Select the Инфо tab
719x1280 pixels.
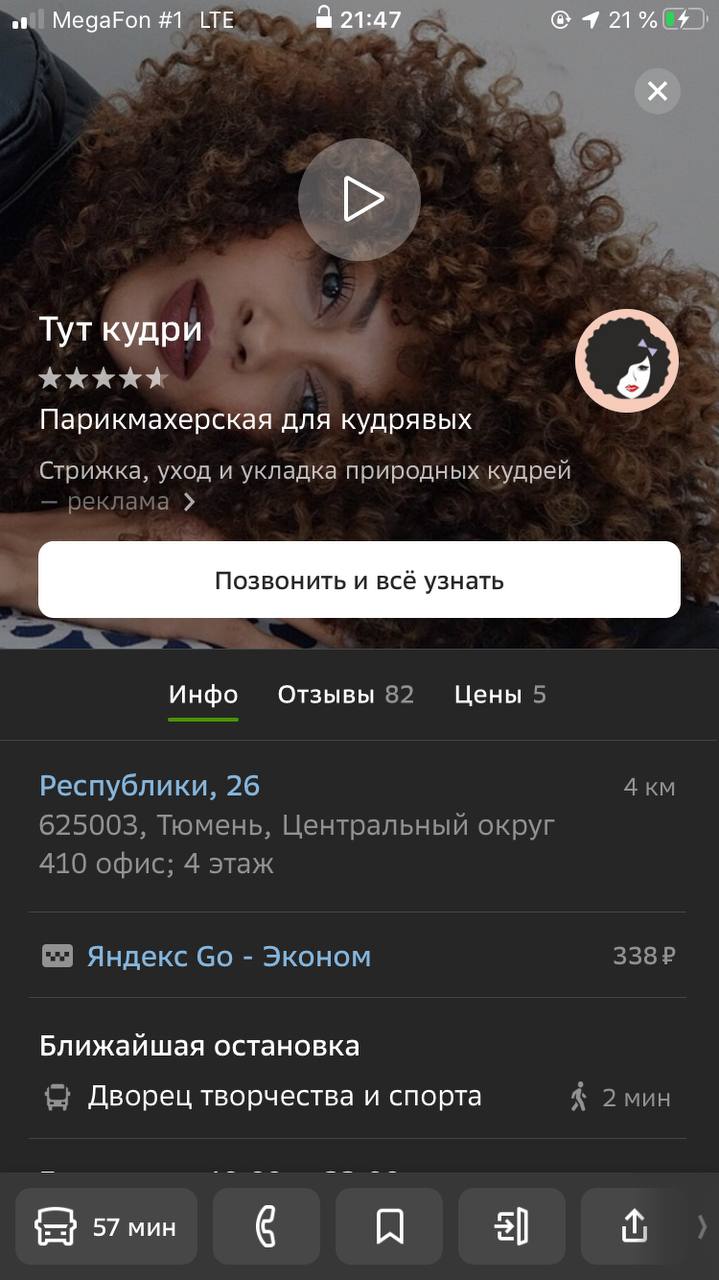[x=203, y=695]
